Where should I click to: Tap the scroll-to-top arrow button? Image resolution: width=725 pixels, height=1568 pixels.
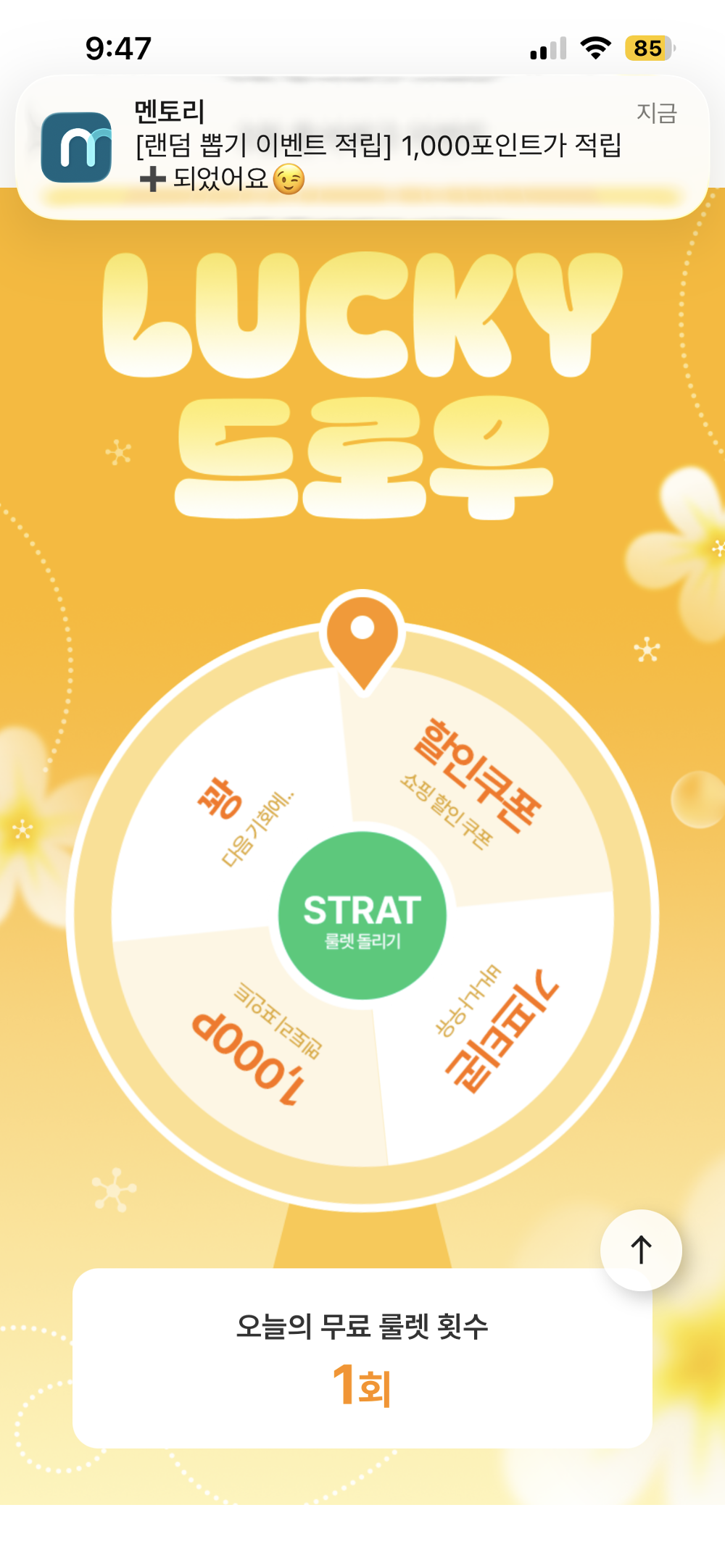(x=641, y=1250)
